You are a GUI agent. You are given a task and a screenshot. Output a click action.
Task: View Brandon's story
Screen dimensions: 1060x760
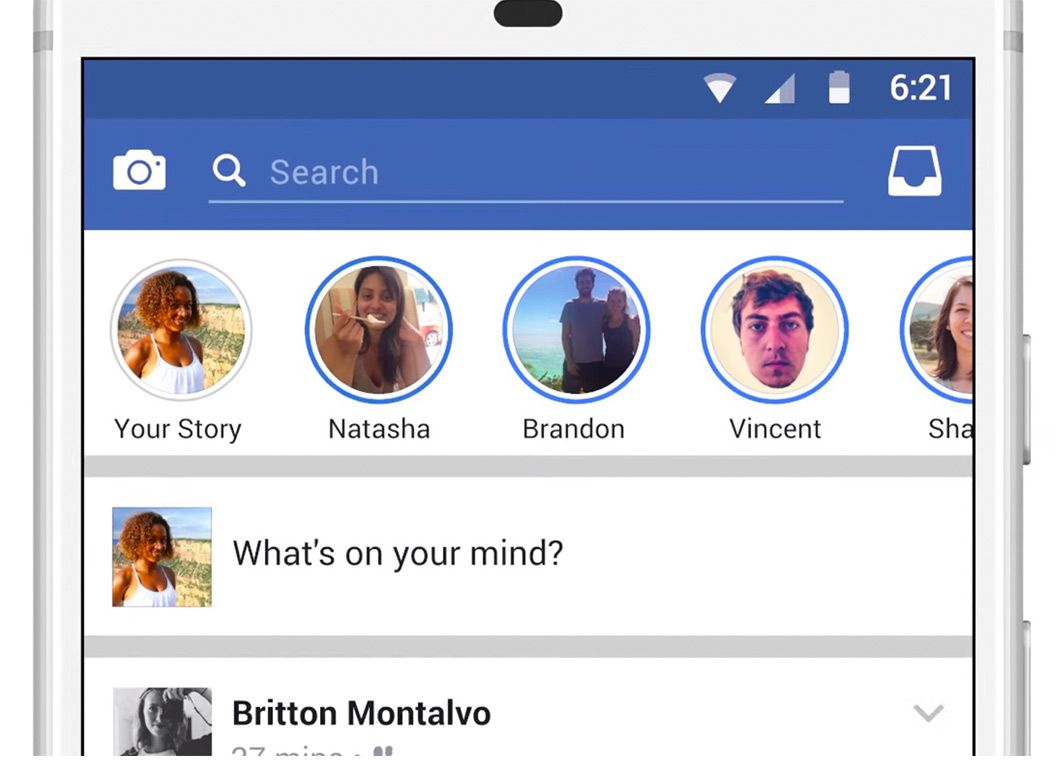[x=576, y=330]
